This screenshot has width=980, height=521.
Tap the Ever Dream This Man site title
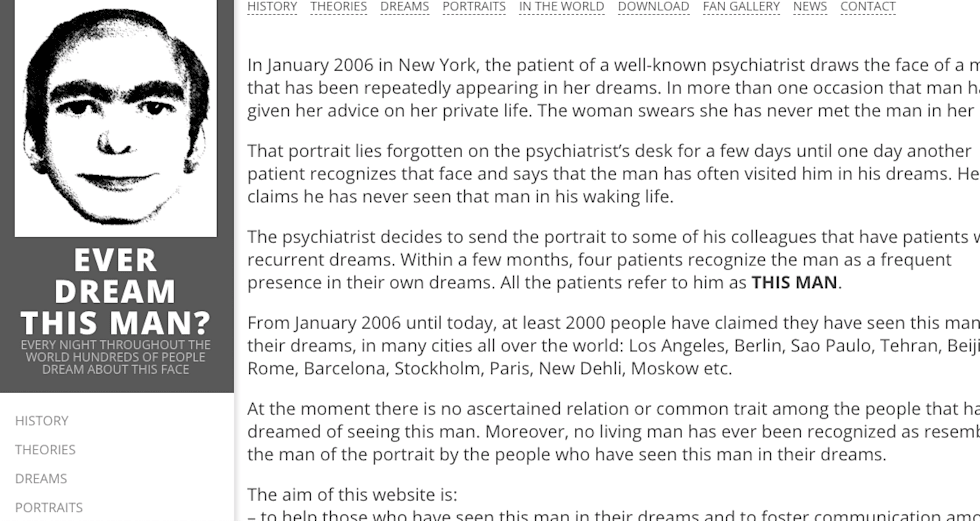click(116, 291)
